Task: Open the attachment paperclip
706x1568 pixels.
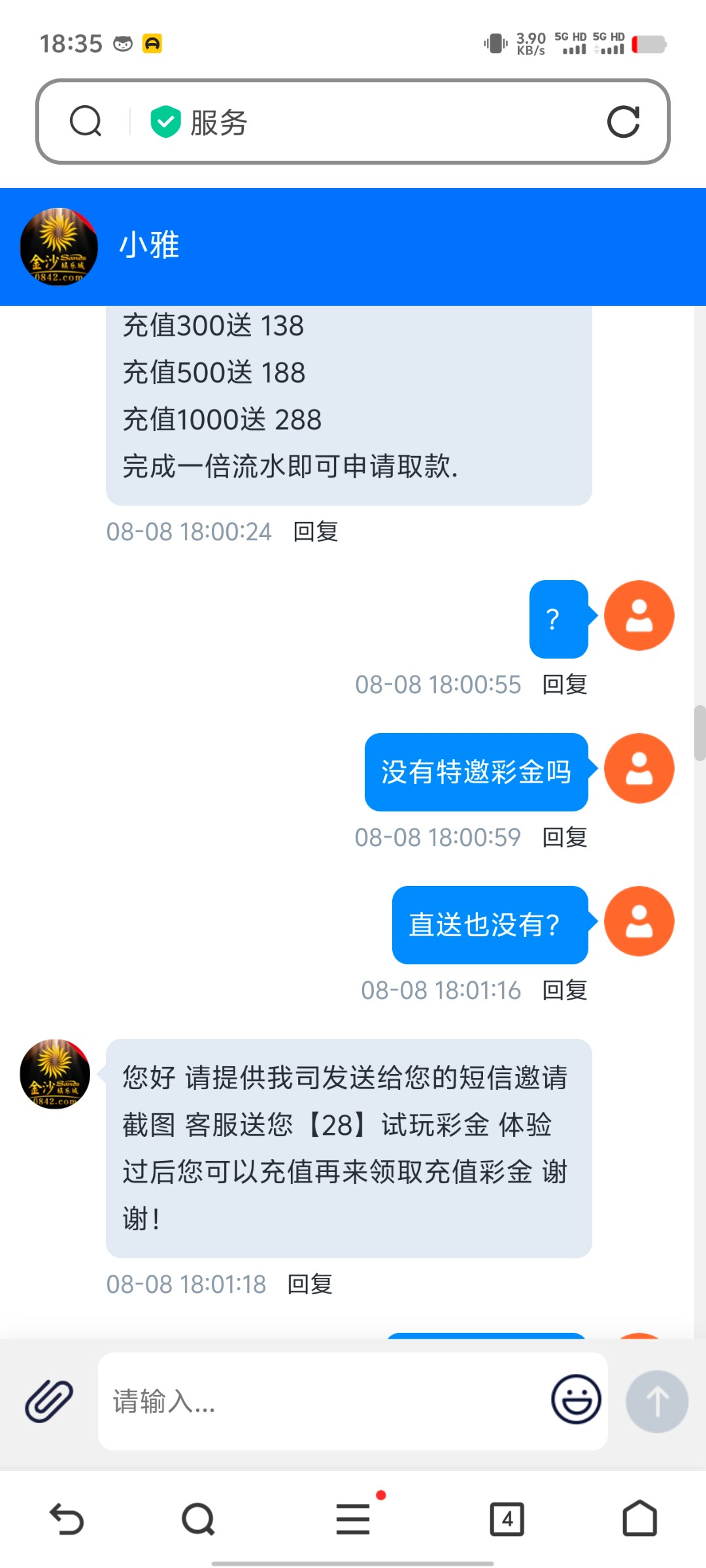Action: [x=49, y=1401]
